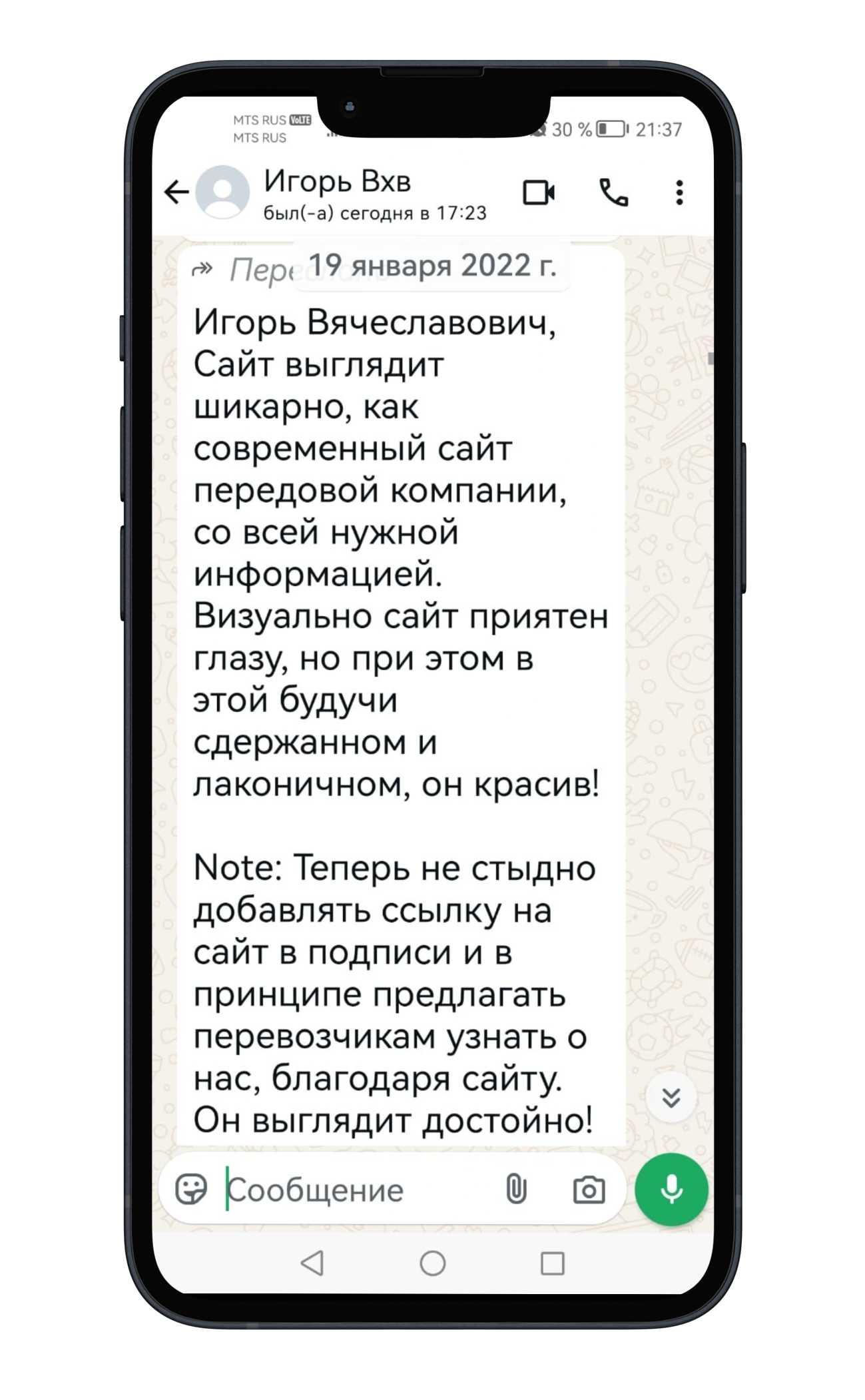
Task: Open the chat overflow menu
Action: (679, 192)
